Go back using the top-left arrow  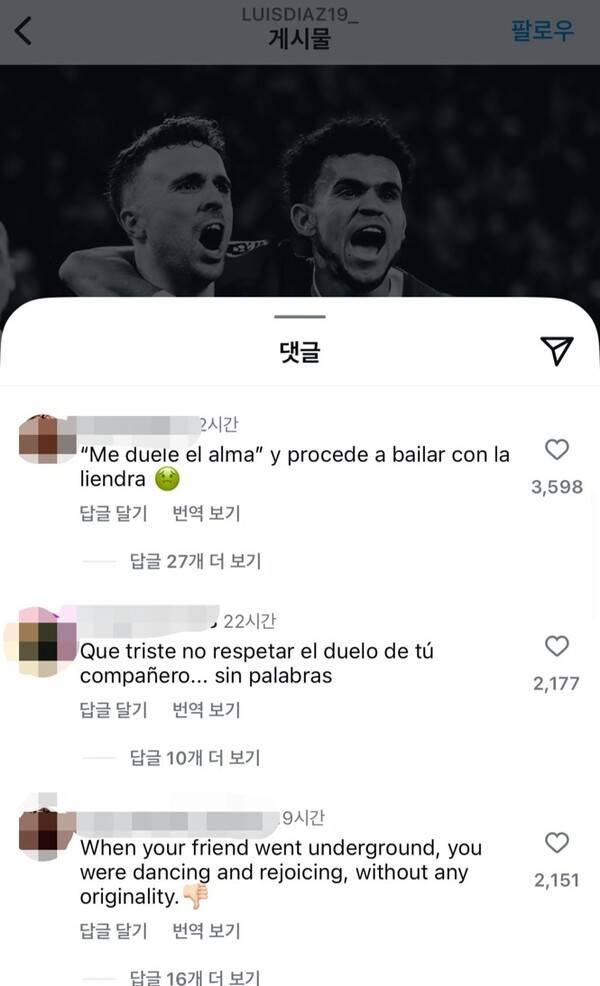click(x=24, y=31)
